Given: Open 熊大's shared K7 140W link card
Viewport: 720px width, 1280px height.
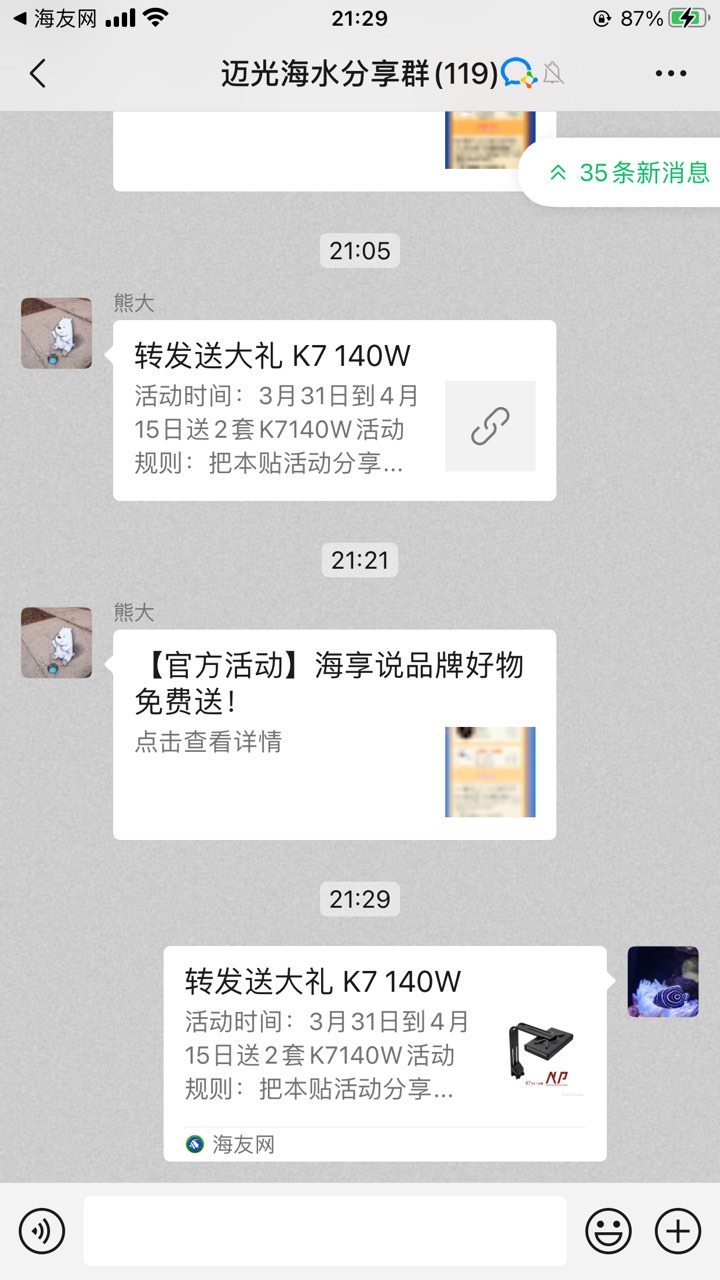Looking at the screenshot, I should [x=334, y=410].
